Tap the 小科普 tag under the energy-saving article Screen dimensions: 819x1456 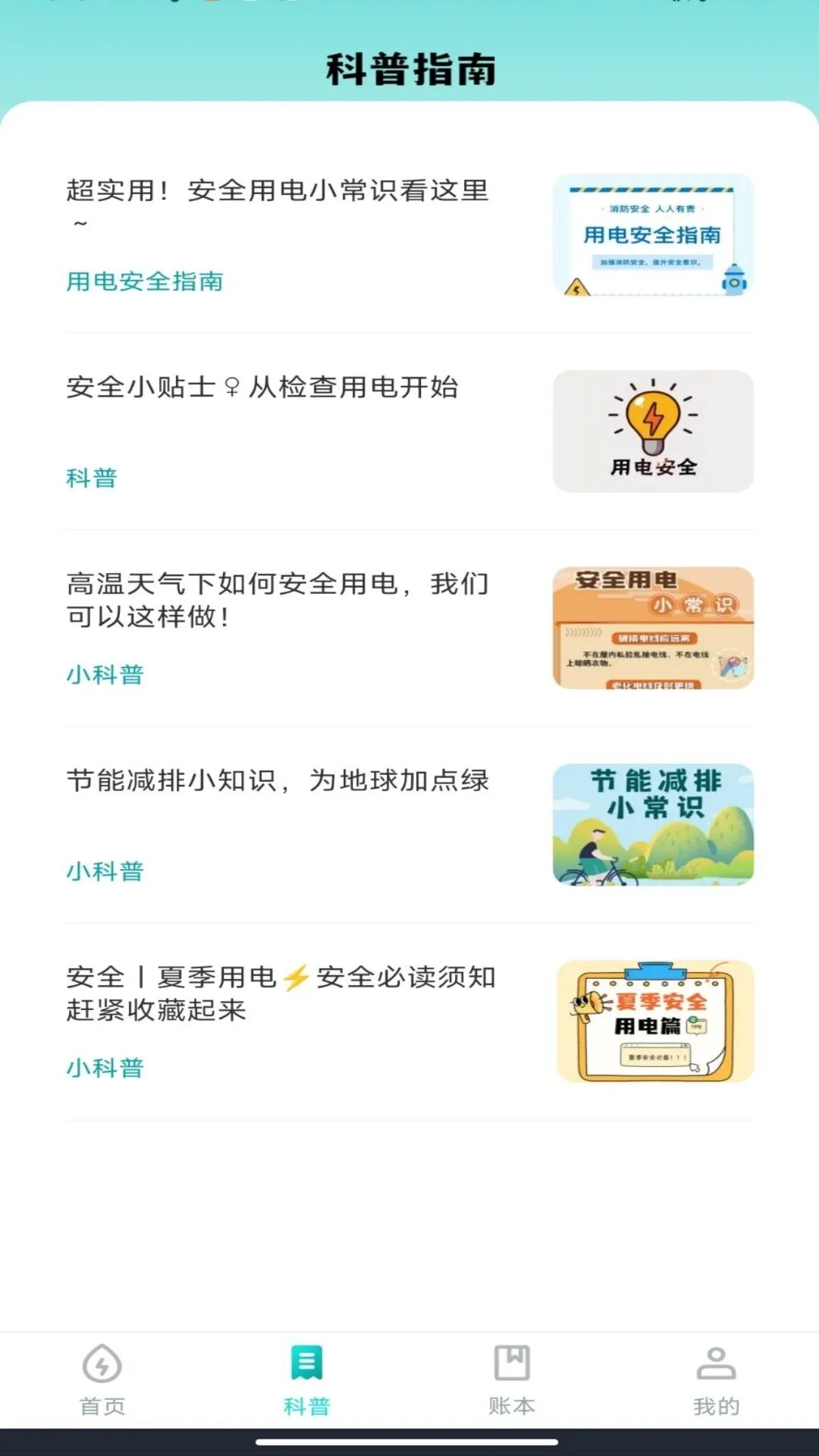(106, 871)
